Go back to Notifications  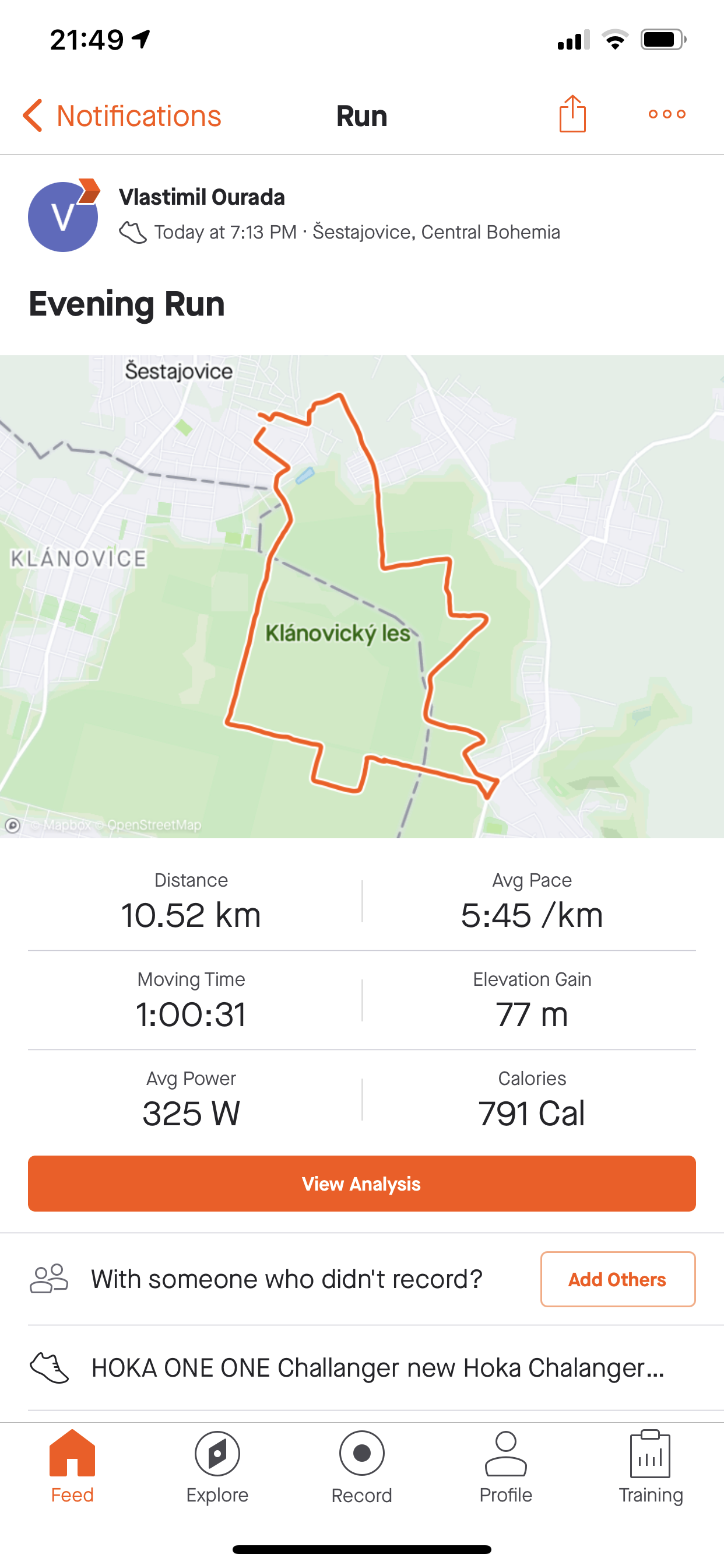[122, 116]
